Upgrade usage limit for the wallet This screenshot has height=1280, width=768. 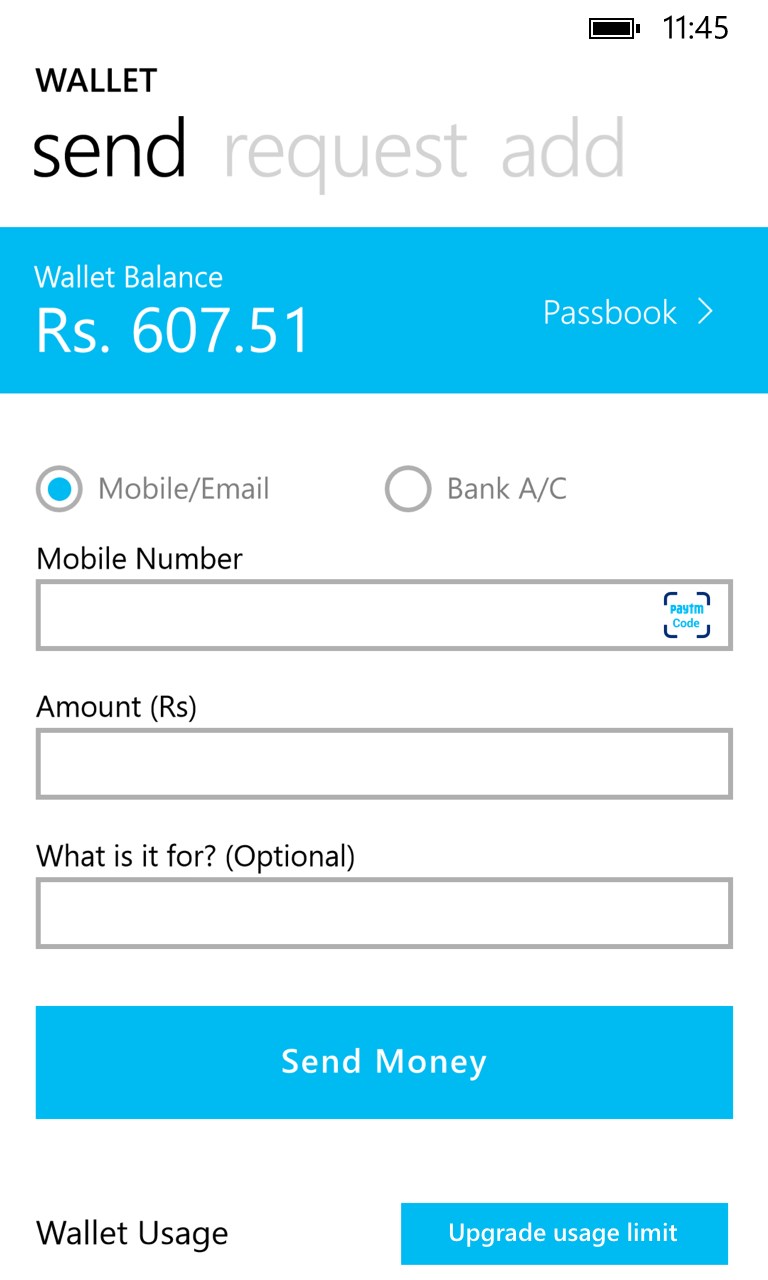(564, 1233)
